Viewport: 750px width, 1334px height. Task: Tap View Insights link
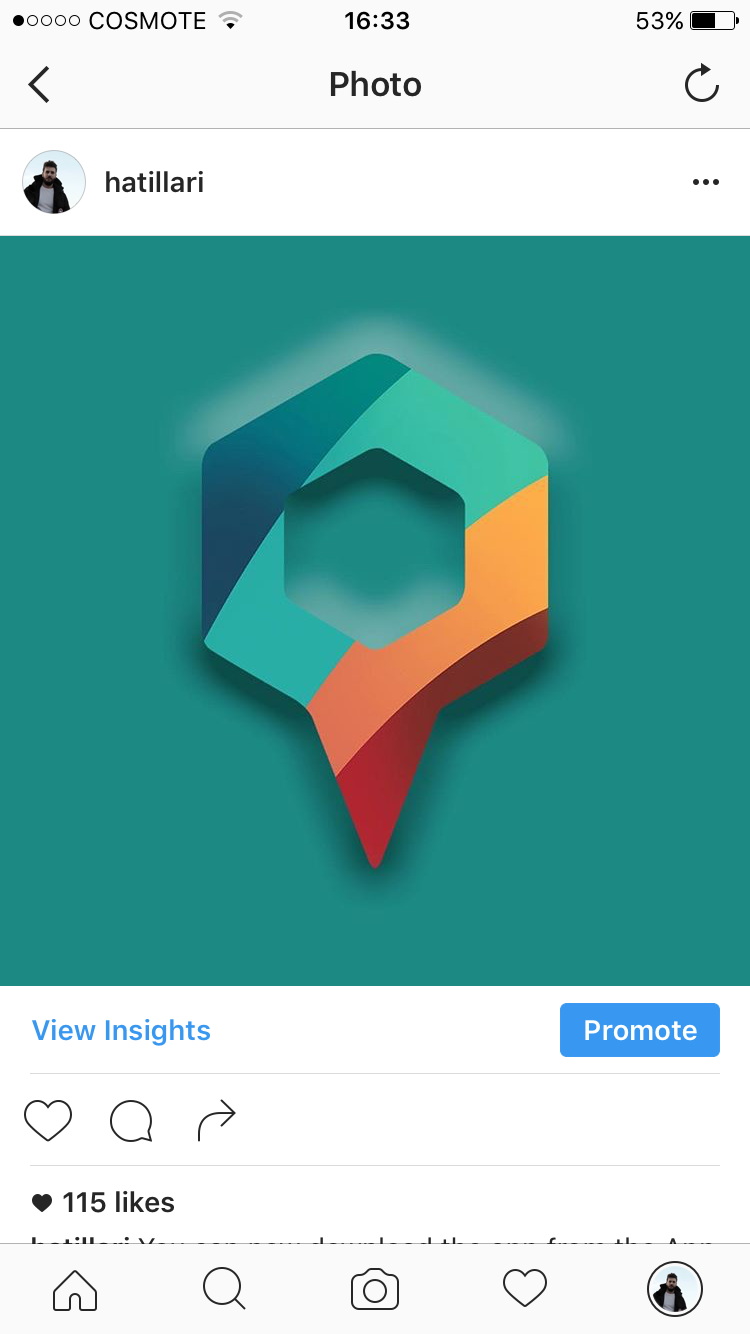point(121,1030)
